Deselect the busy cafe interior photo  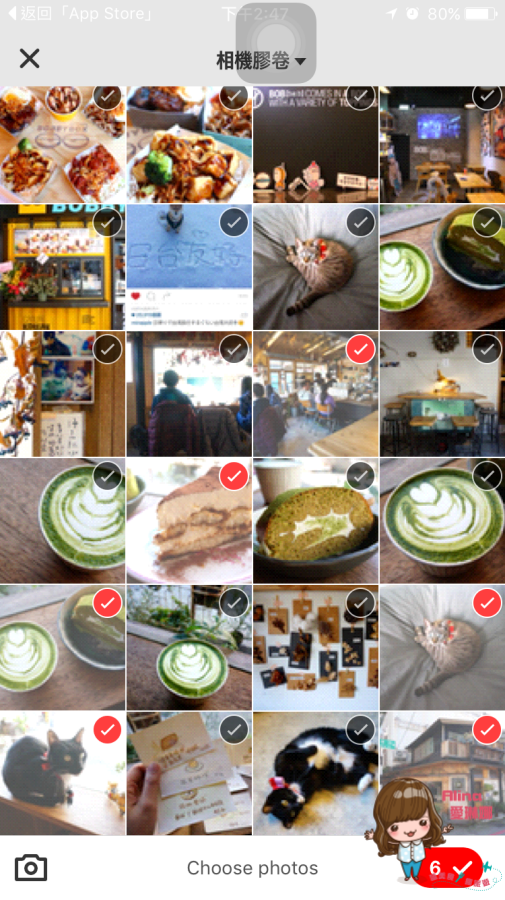316,394
